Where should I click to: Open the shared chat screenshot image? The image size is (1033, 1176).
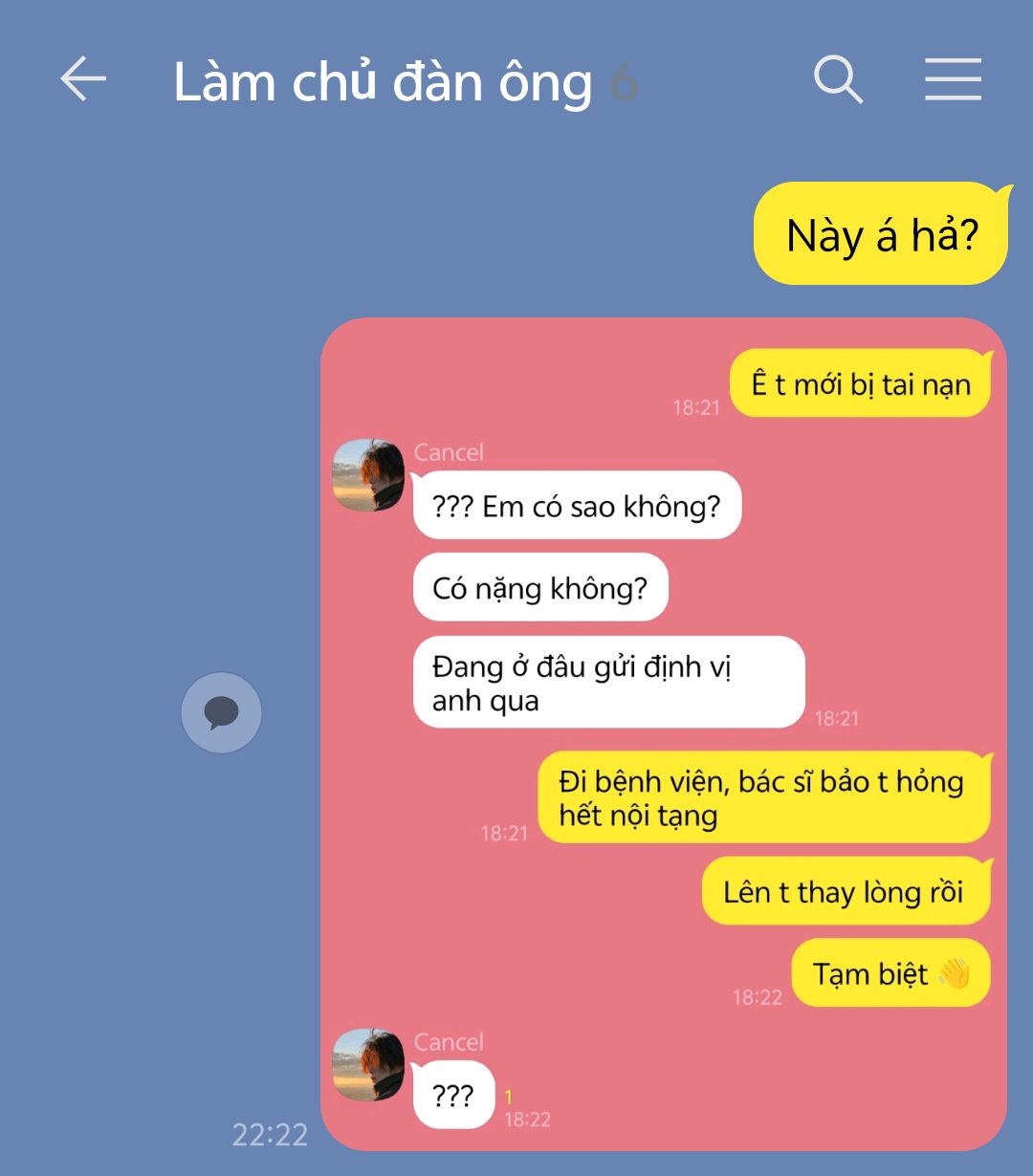coord(663,733)
